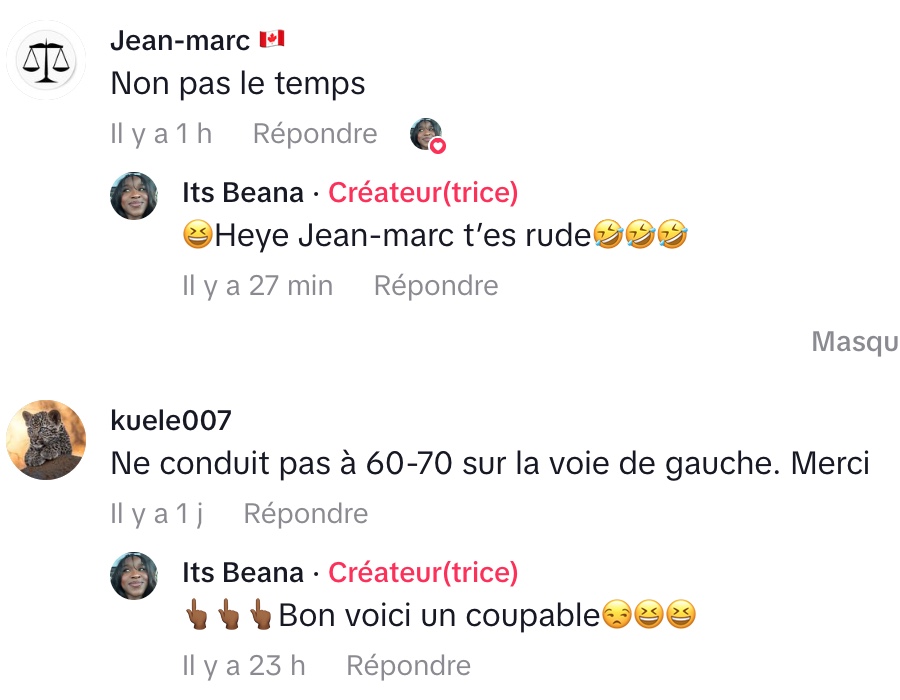The height and width of the screenshot is (700, 900).
Task: Open kuele007's profile avatar
Action: (x=46, y=440)
